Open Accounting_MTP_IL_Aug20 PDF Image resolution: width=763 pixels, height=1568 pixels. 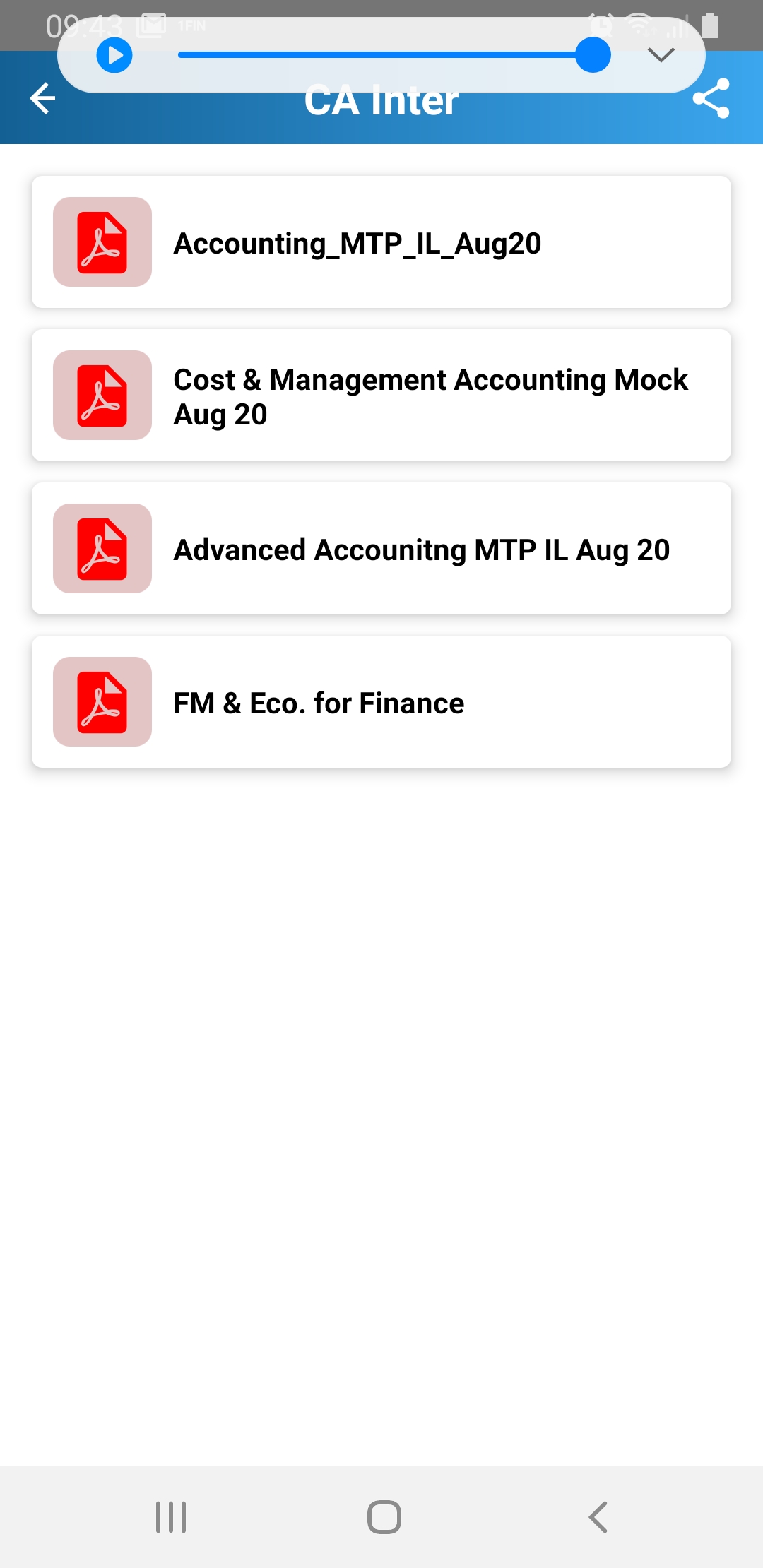point(381,242)
